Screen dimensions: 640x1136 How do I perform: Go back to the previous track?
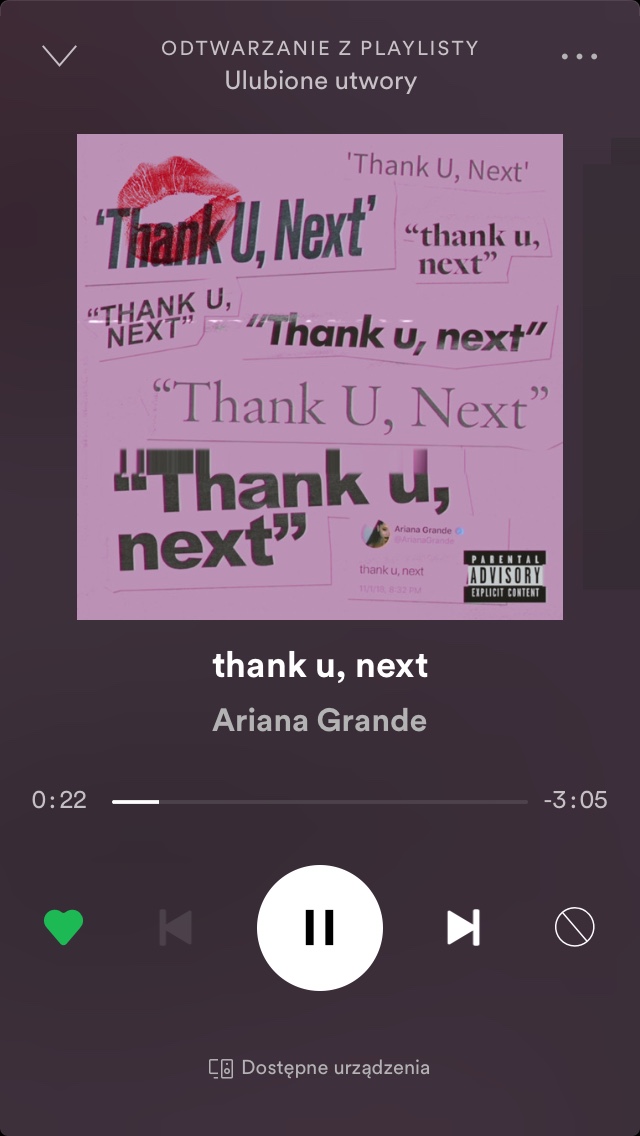[x=176, y=927]
